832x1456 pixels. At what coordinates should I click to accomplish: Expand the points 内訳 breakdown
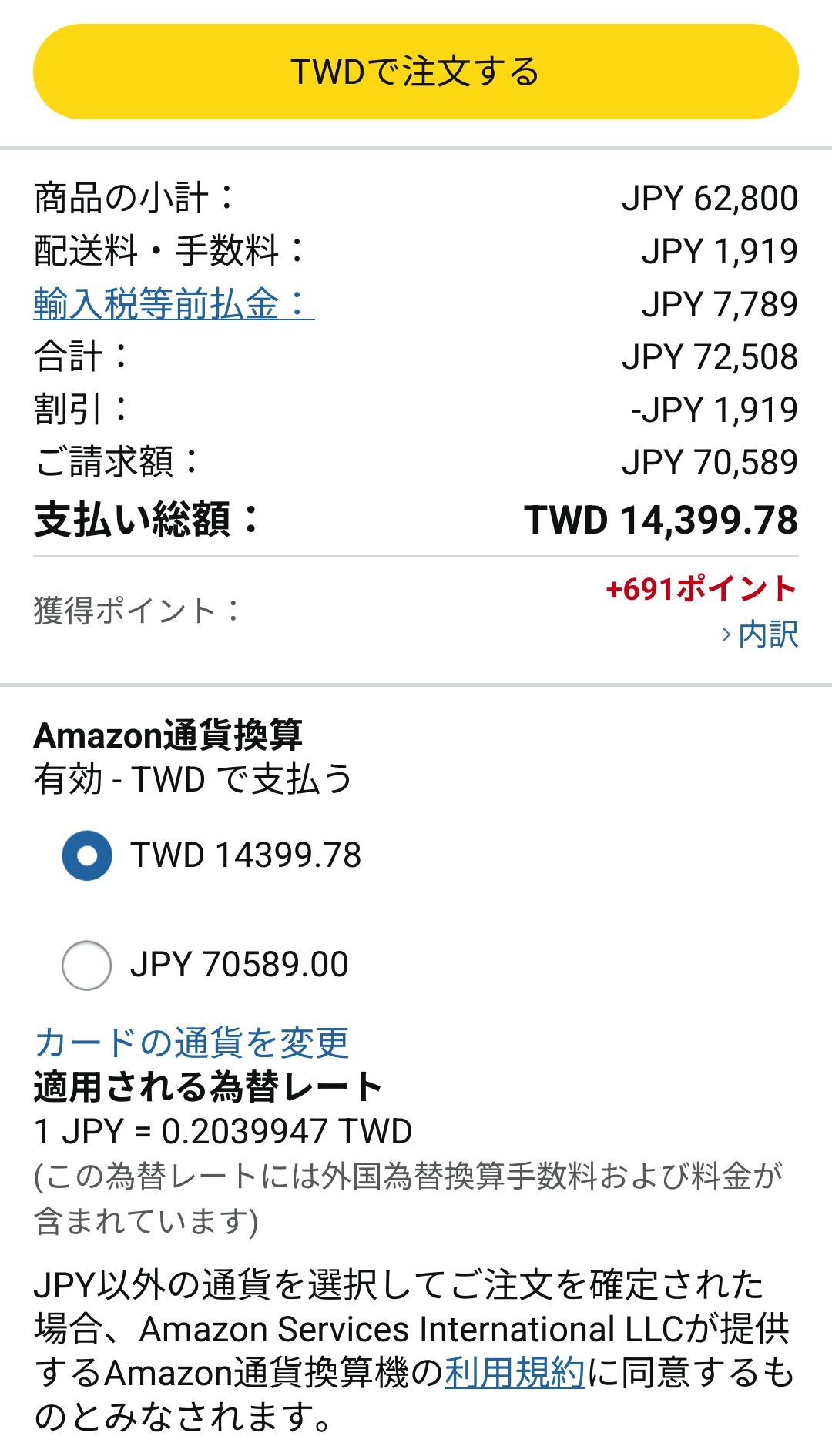[x=760, y=634]
